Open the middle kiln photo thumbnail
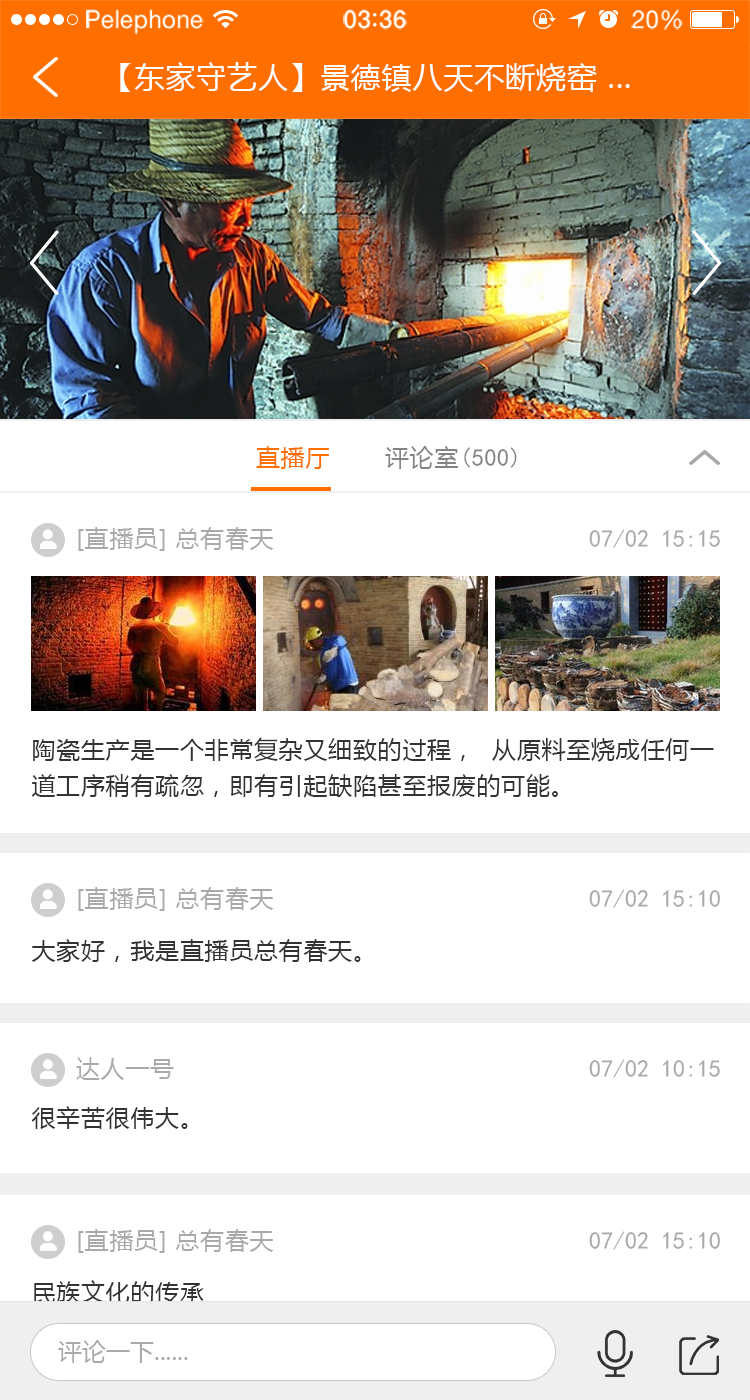Screen dimensions: 750x1400 click(x=375, y=644)
